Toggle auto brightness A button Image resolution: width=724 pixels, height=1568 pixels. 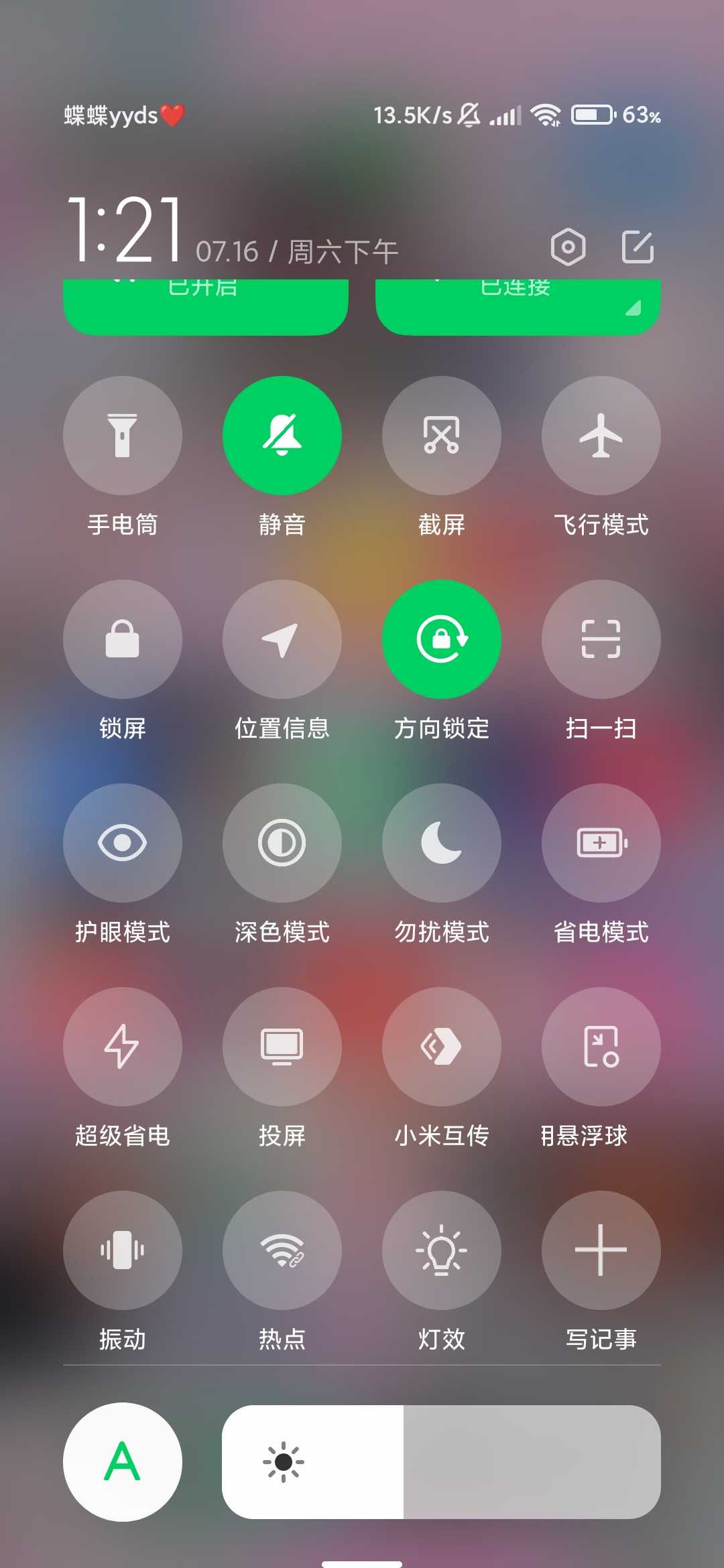pos(123,1462)
